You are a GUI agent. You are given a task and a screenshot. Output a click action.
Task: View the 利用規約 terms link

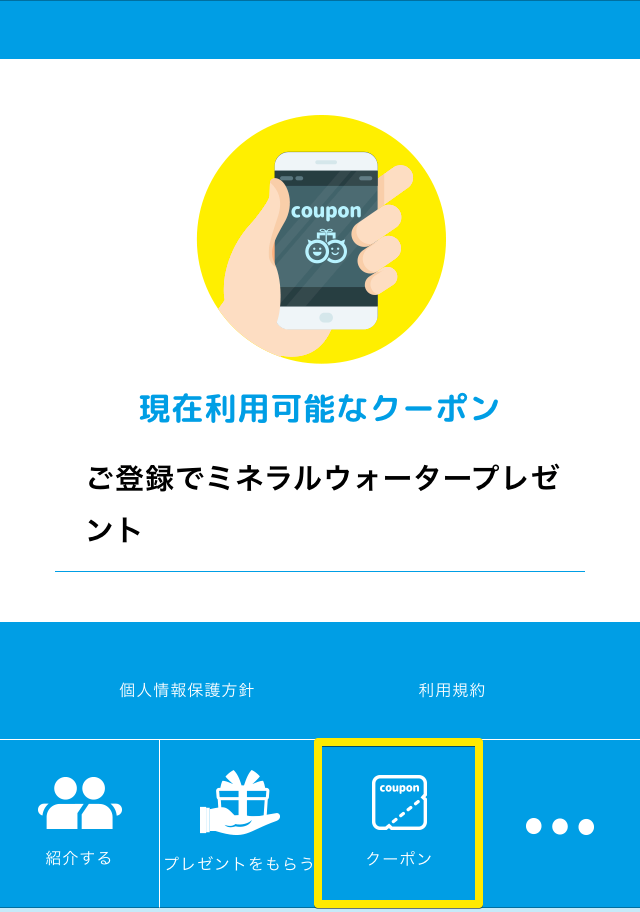451,690
